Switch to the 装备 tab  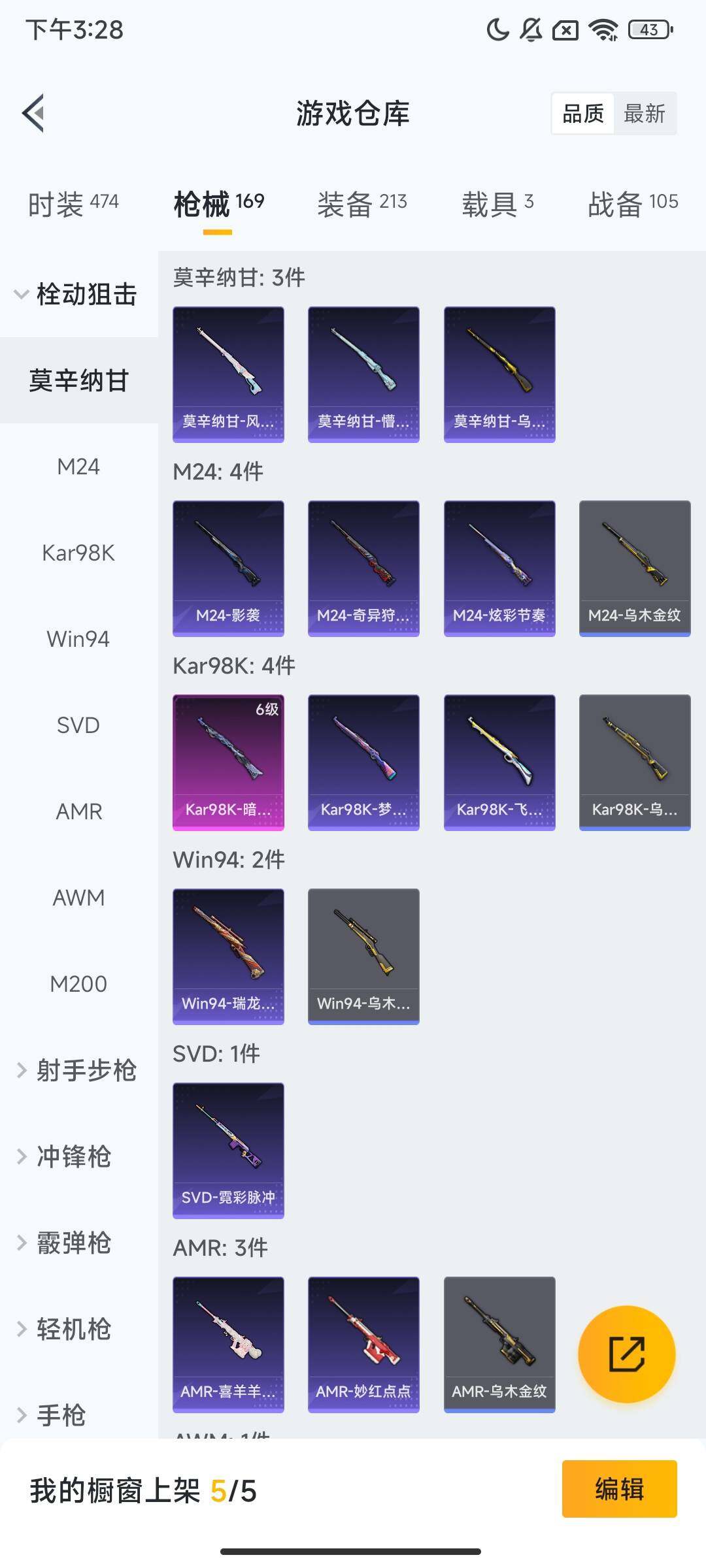(362, 204)
